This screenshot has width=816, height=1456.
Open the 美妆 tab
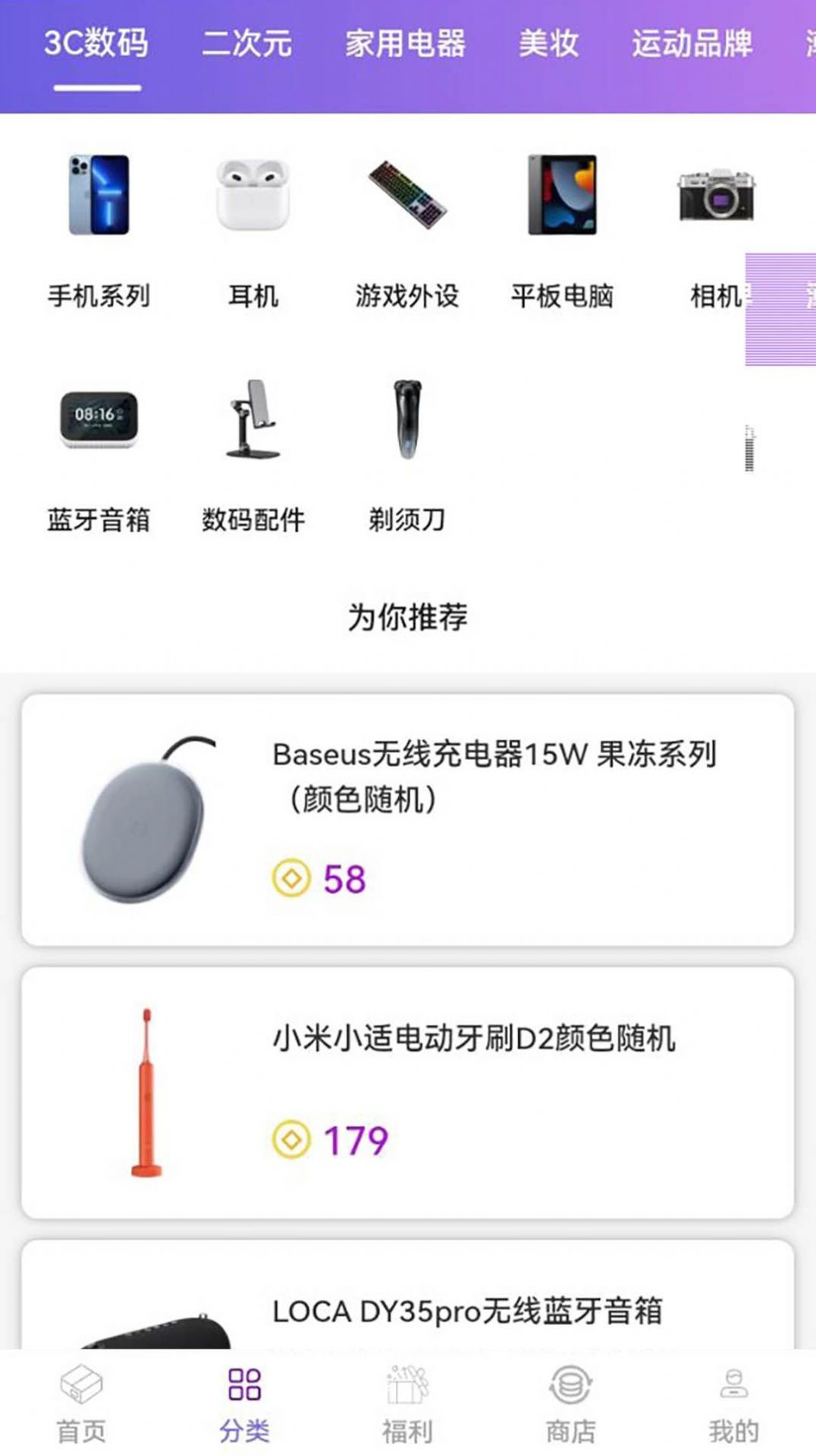[x=548, y=43]
